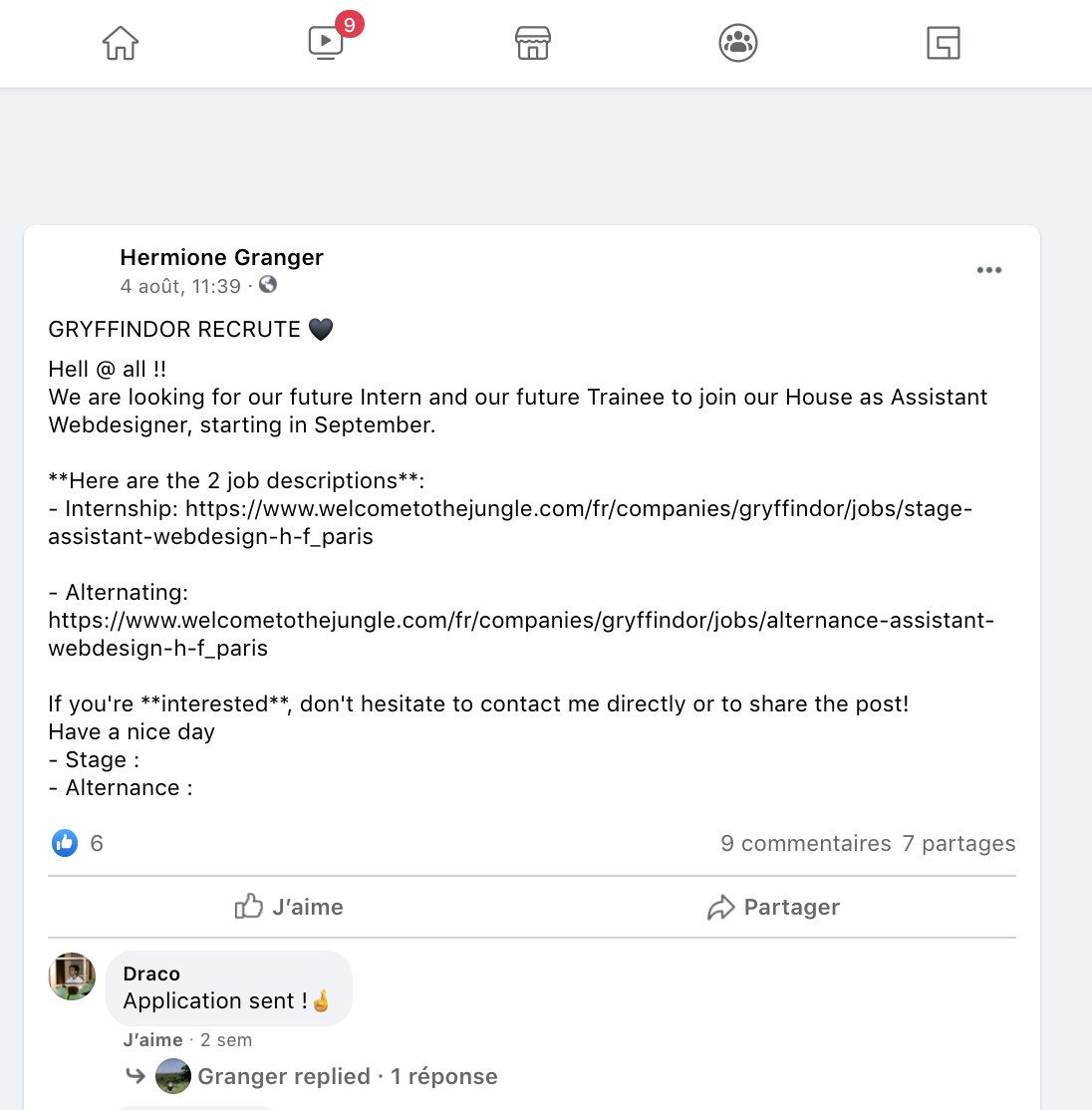Open Draco's profile picture
The width and height of the screenshot is (1092, 1110).
(72, 976)
